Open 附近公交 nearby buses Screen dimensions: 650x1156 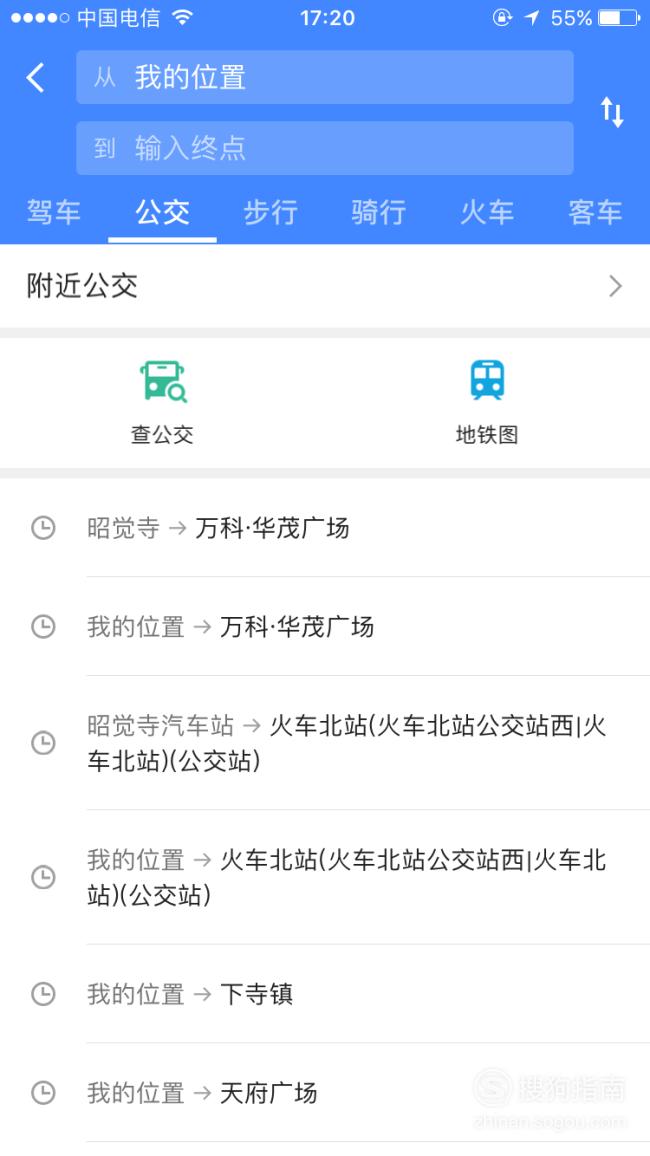(x=325, y=286)
